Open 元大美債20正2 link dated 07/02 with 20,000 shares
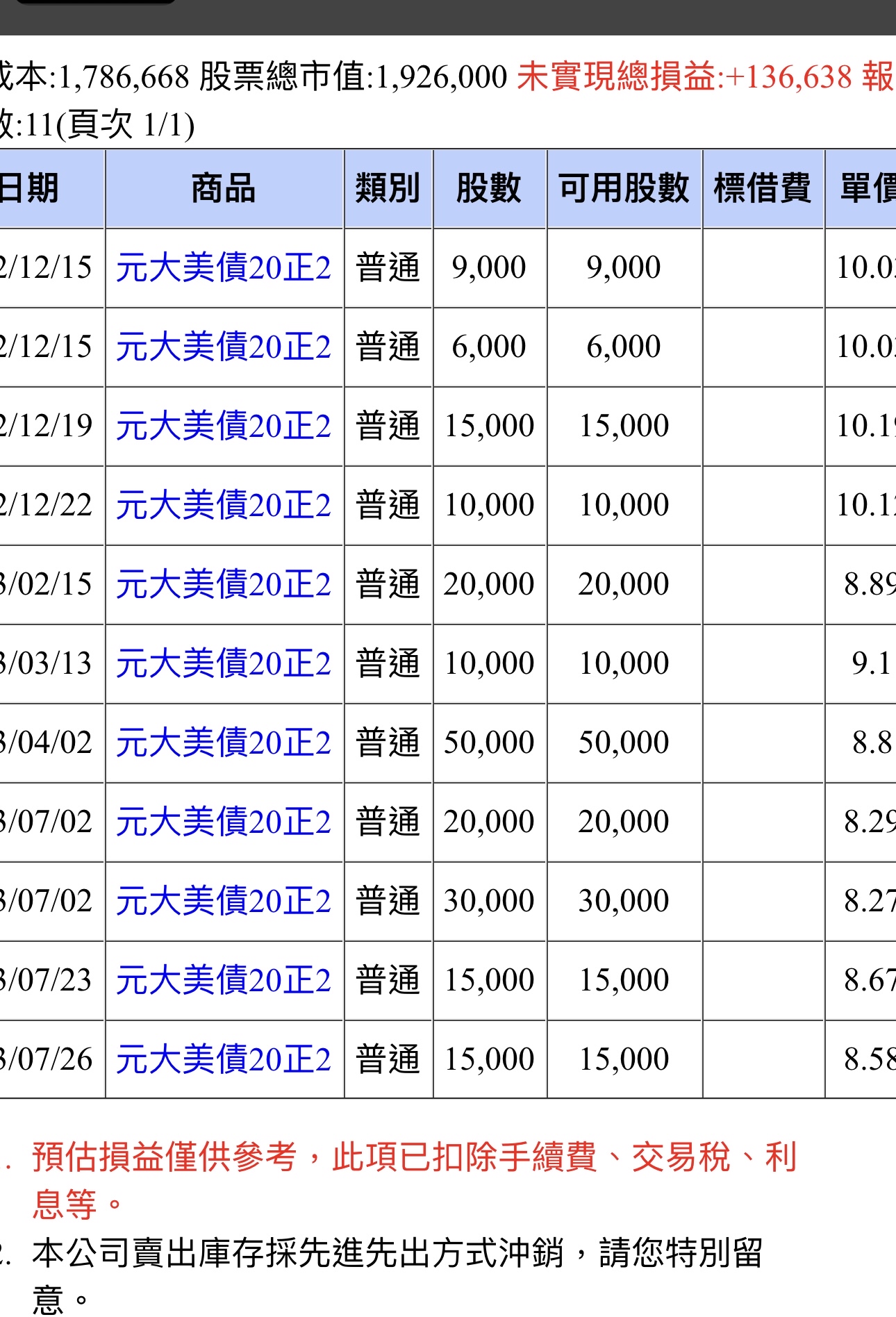896x1317 pixels. [x=224, y=822]
